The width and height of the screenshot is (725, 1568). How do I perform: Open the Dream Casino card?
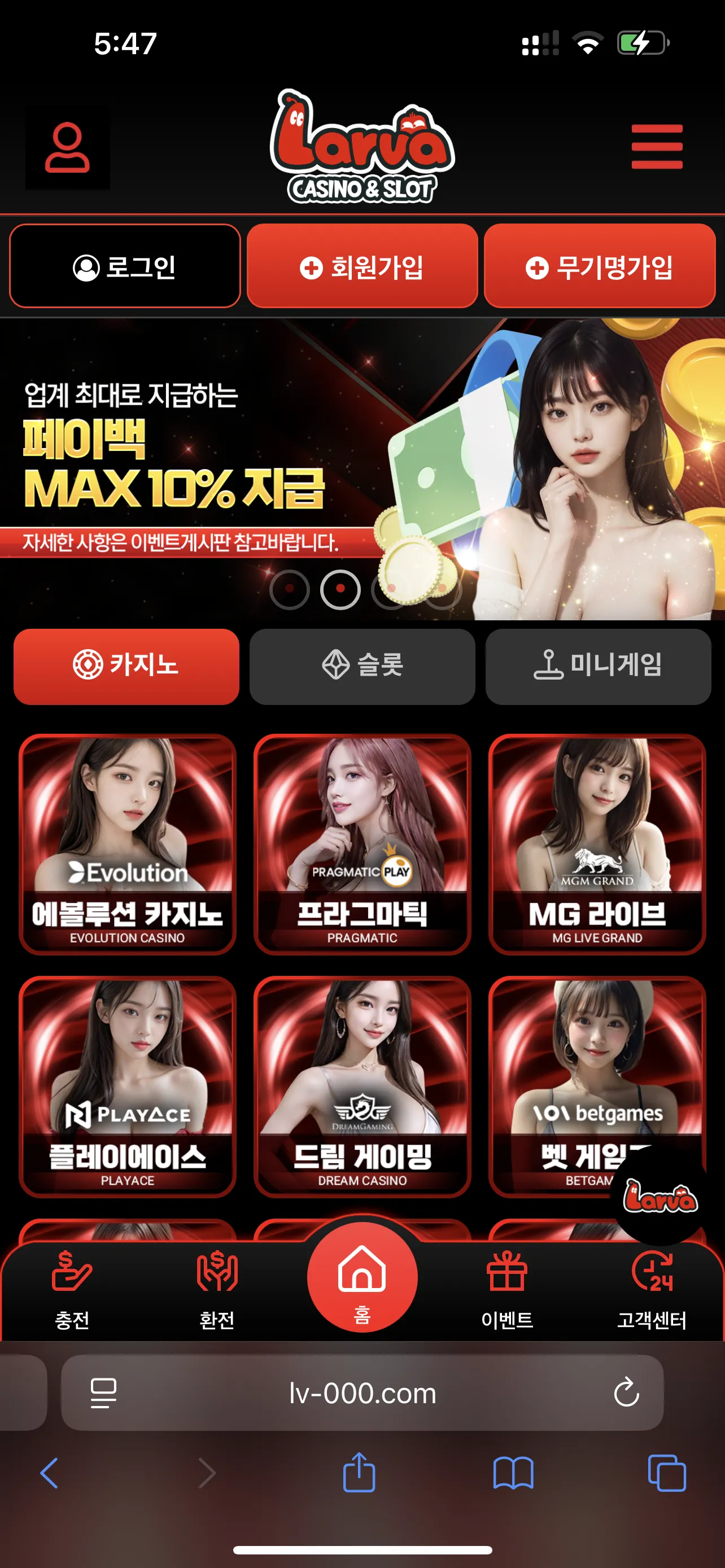[x=362, y=1087]
